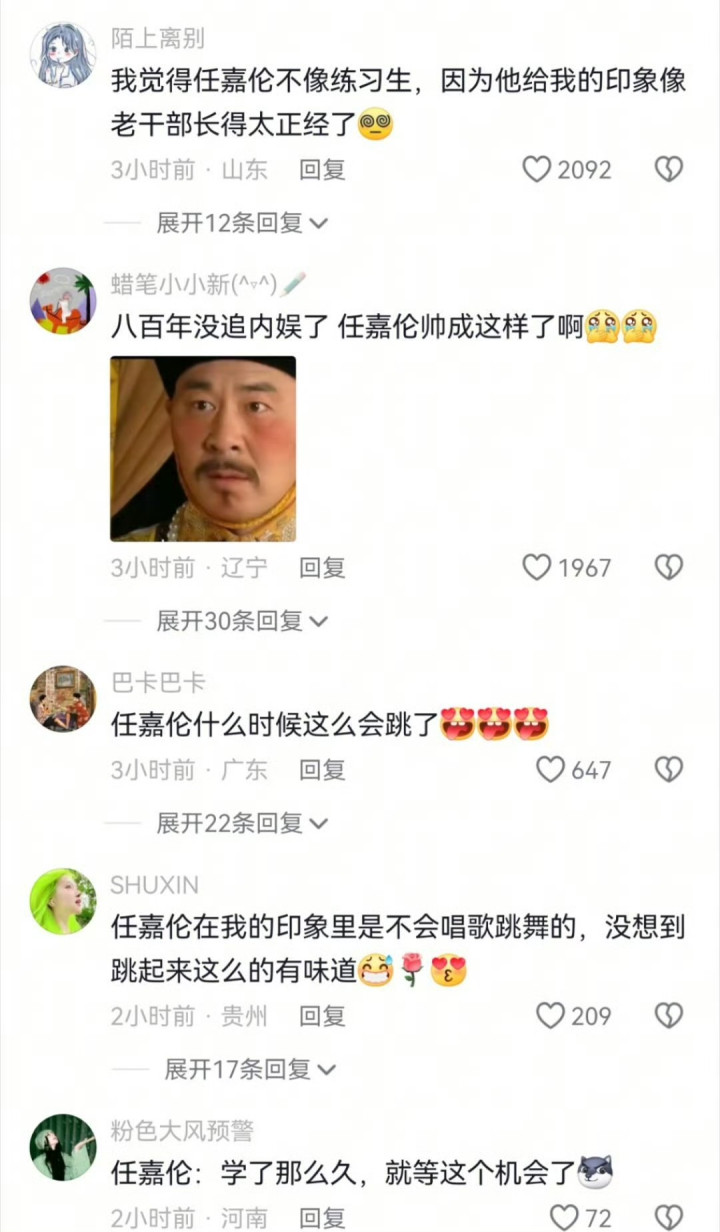
Task: Open SHUXIN's profile avatar
Action: tap(63, 901)
